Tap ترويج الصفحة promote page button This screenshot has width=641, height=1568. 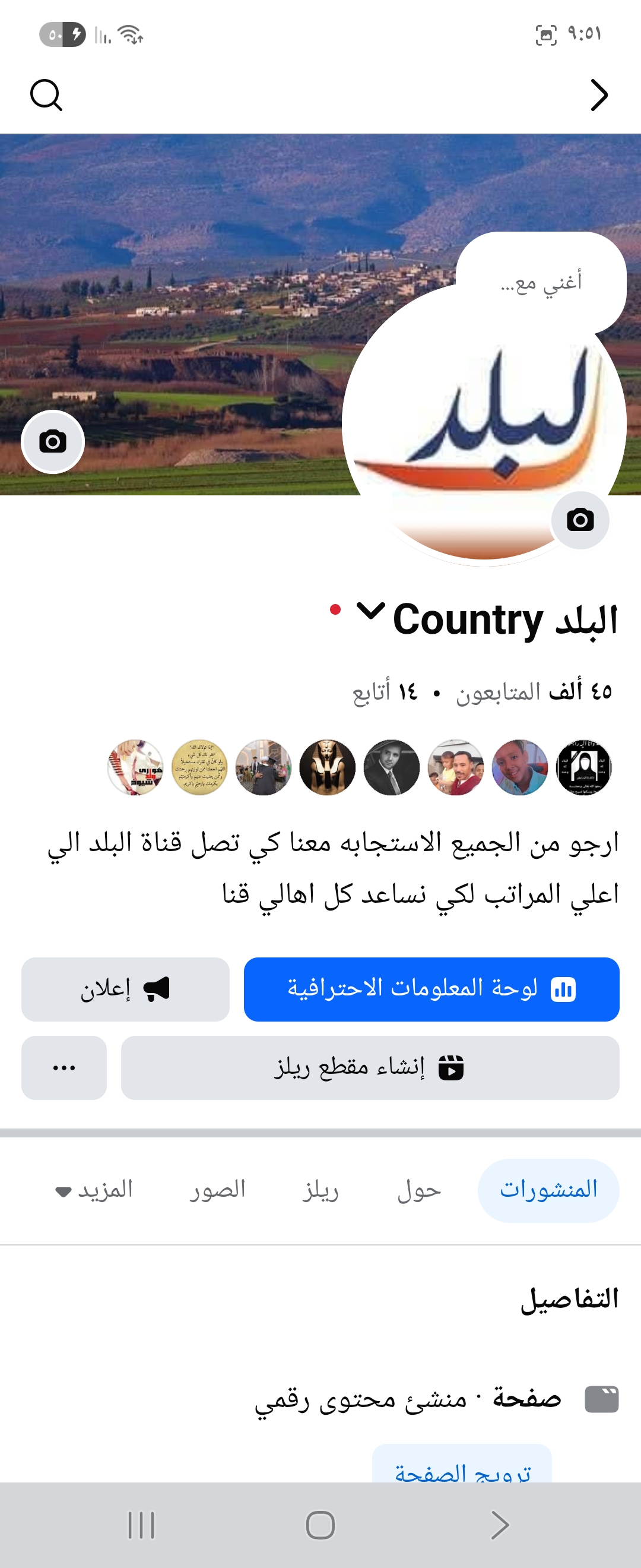click(x=462, y=1469)
